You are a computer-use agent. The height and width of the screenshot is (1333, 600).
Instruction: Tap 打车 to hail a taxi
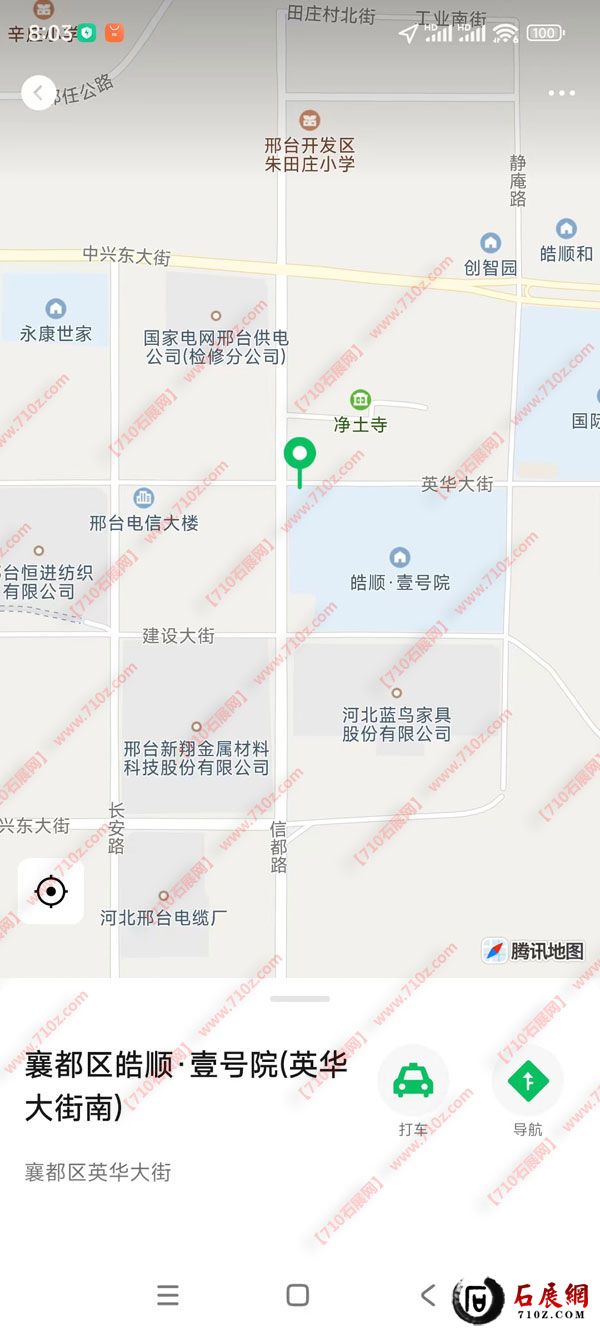pos(413,1081)
